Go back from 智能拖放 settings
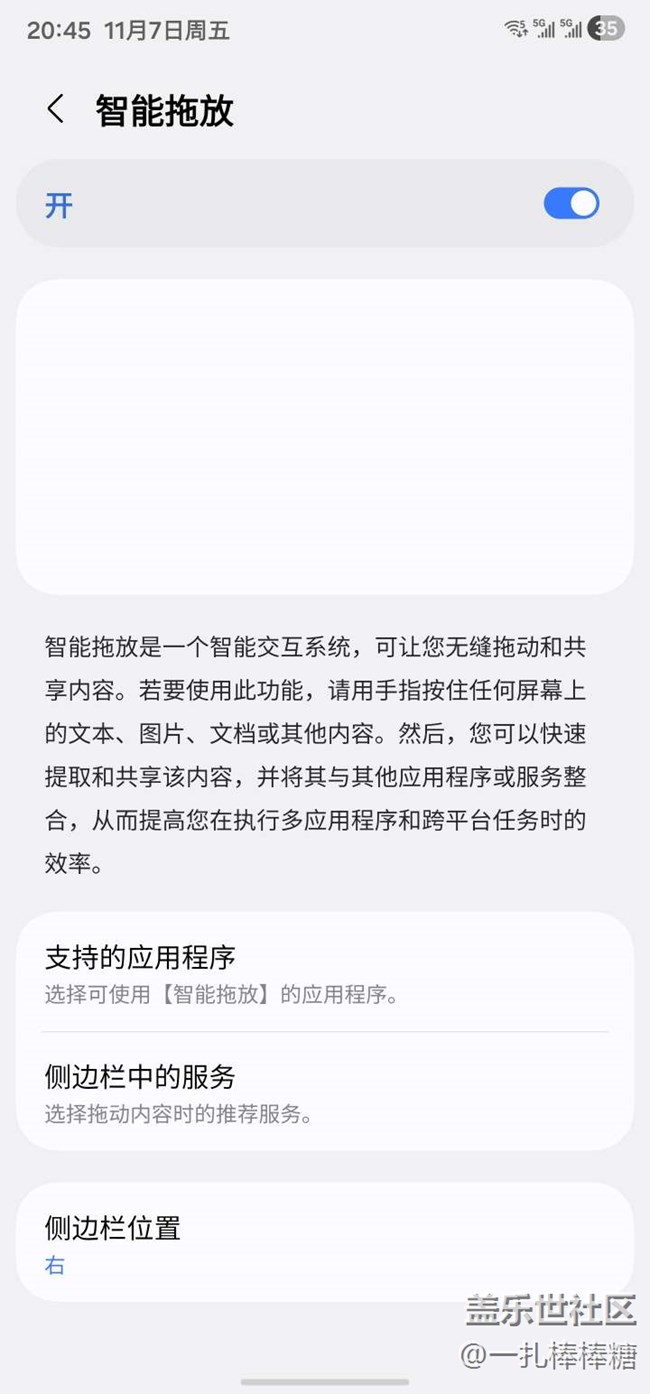 point(56,110)
